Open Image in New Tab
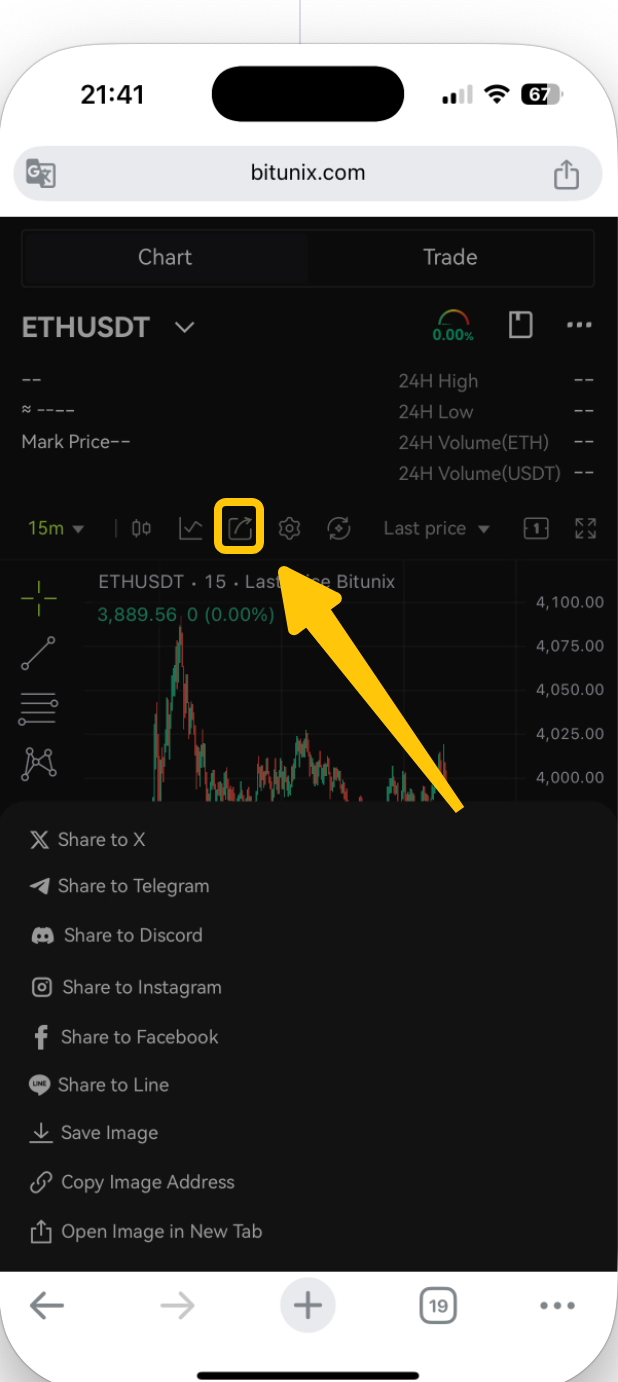Viewport: 618px width, 1382px height. pyautogui.click(x=160, y=1232)
